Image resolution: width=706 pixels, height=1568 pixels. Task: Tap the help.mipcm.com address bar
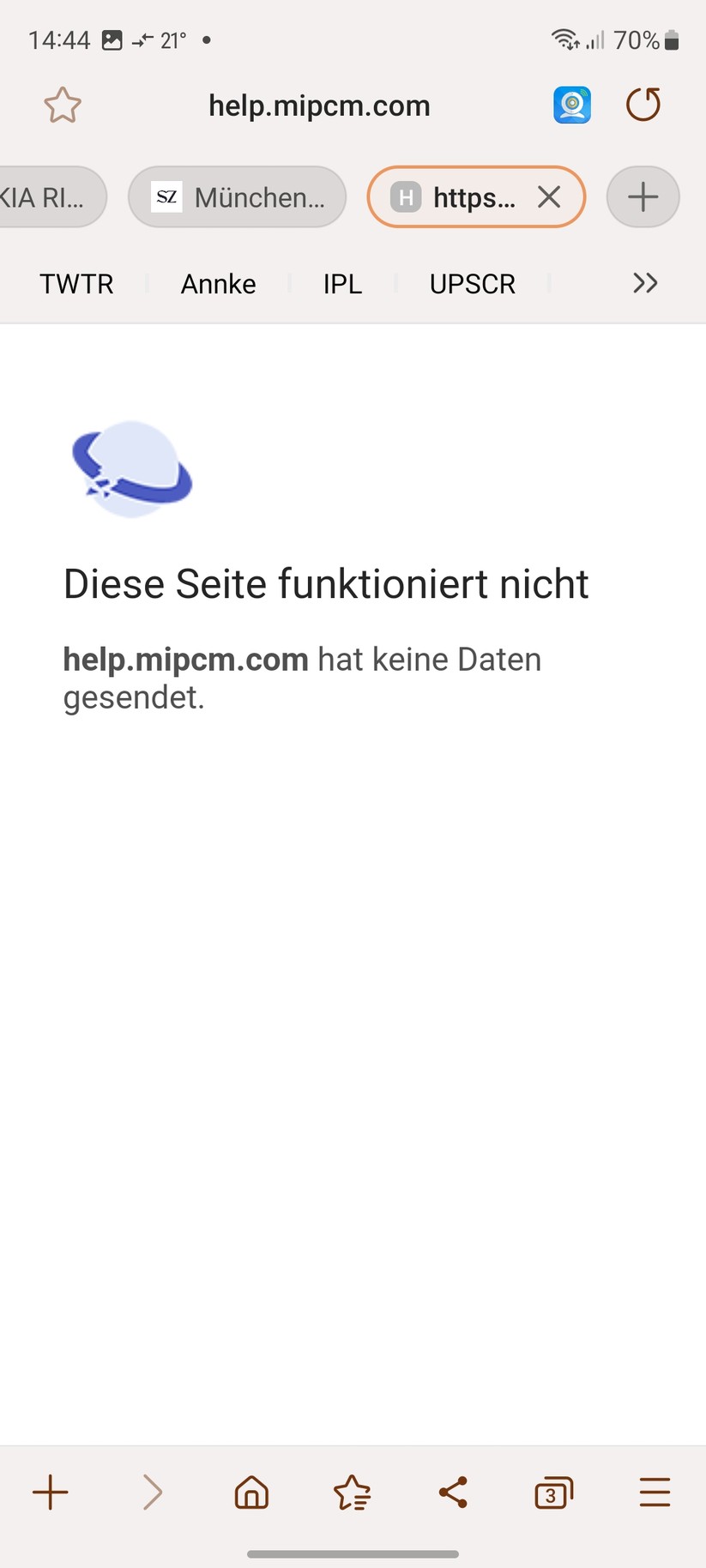319,105
